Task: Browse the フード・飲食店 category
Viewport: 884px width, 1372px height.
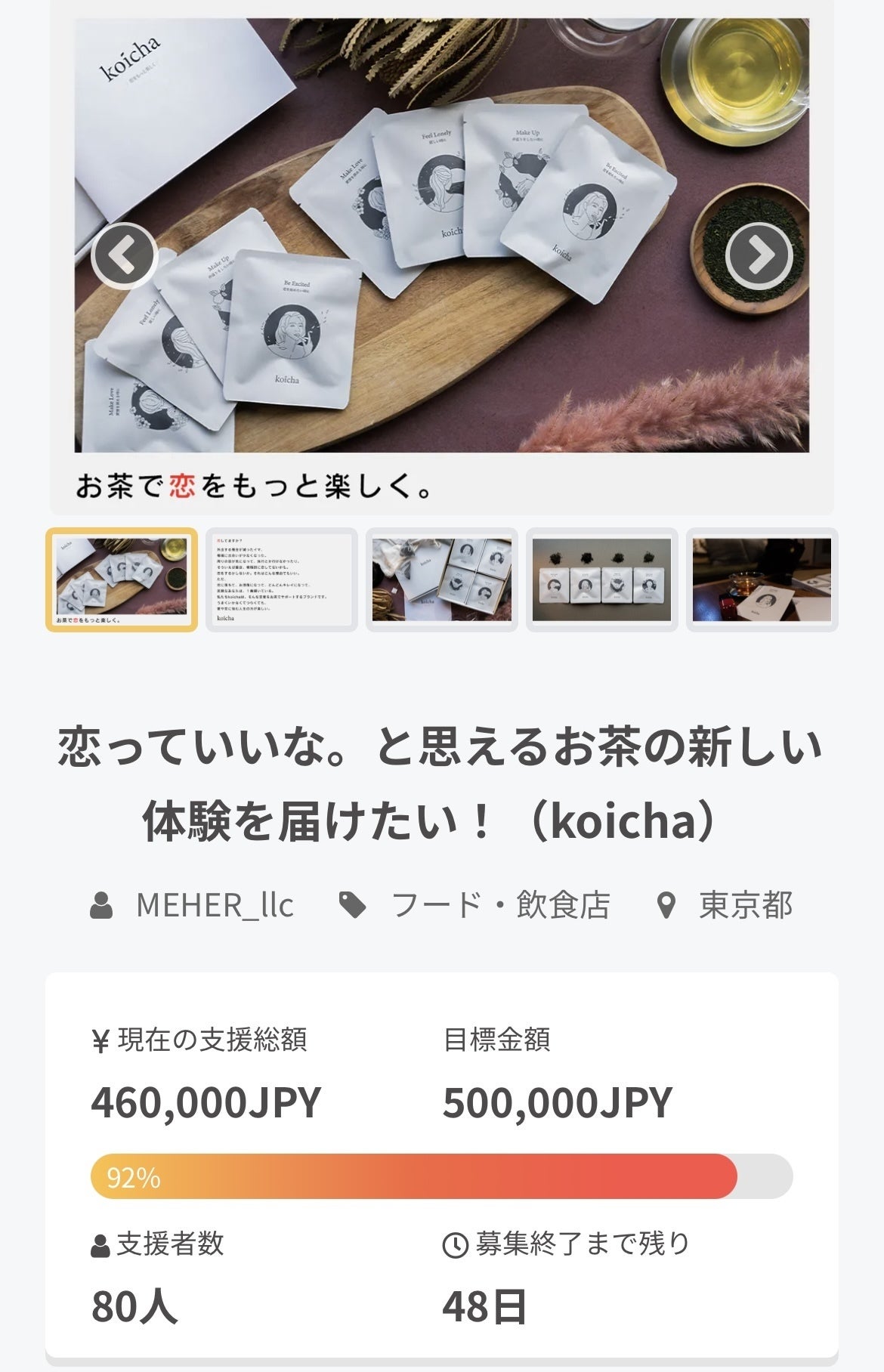Action: (500, 905)
